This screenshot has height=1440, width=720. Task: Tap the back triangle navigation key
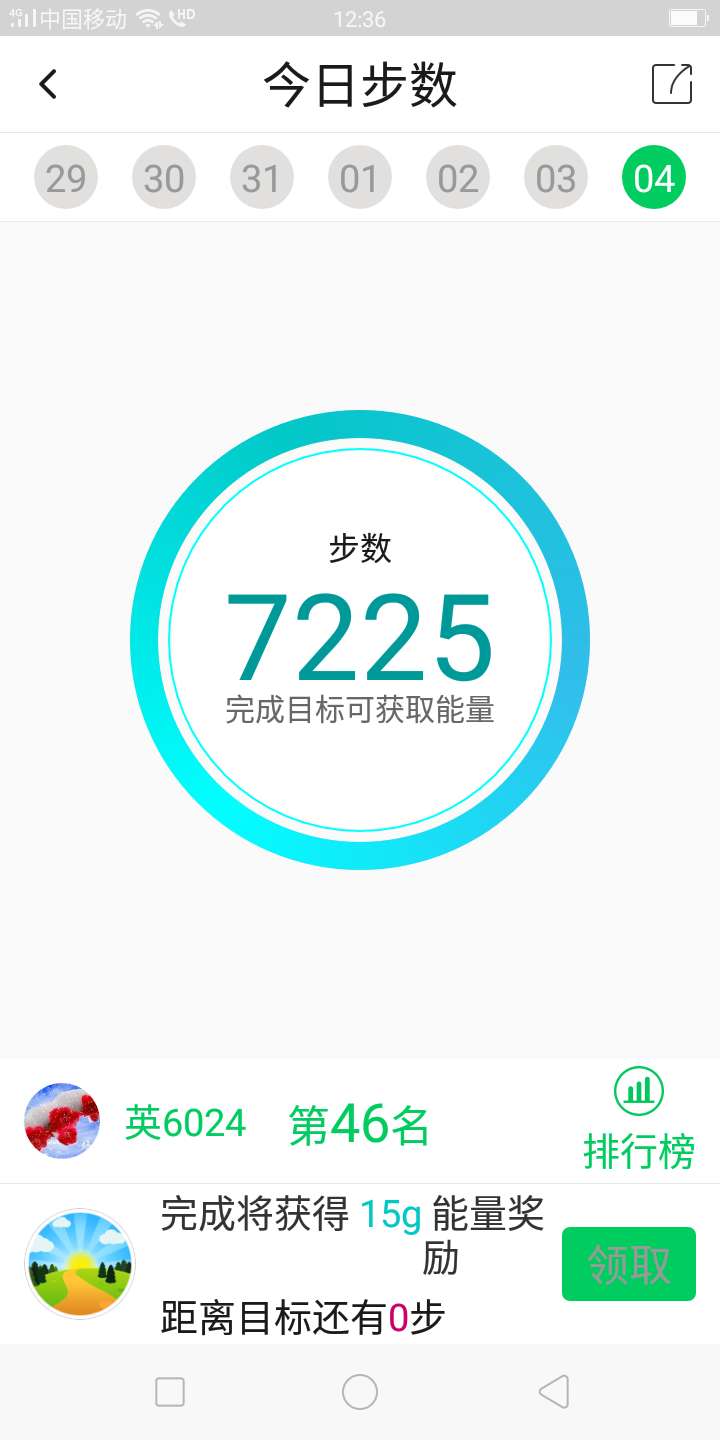[550, 1391]
